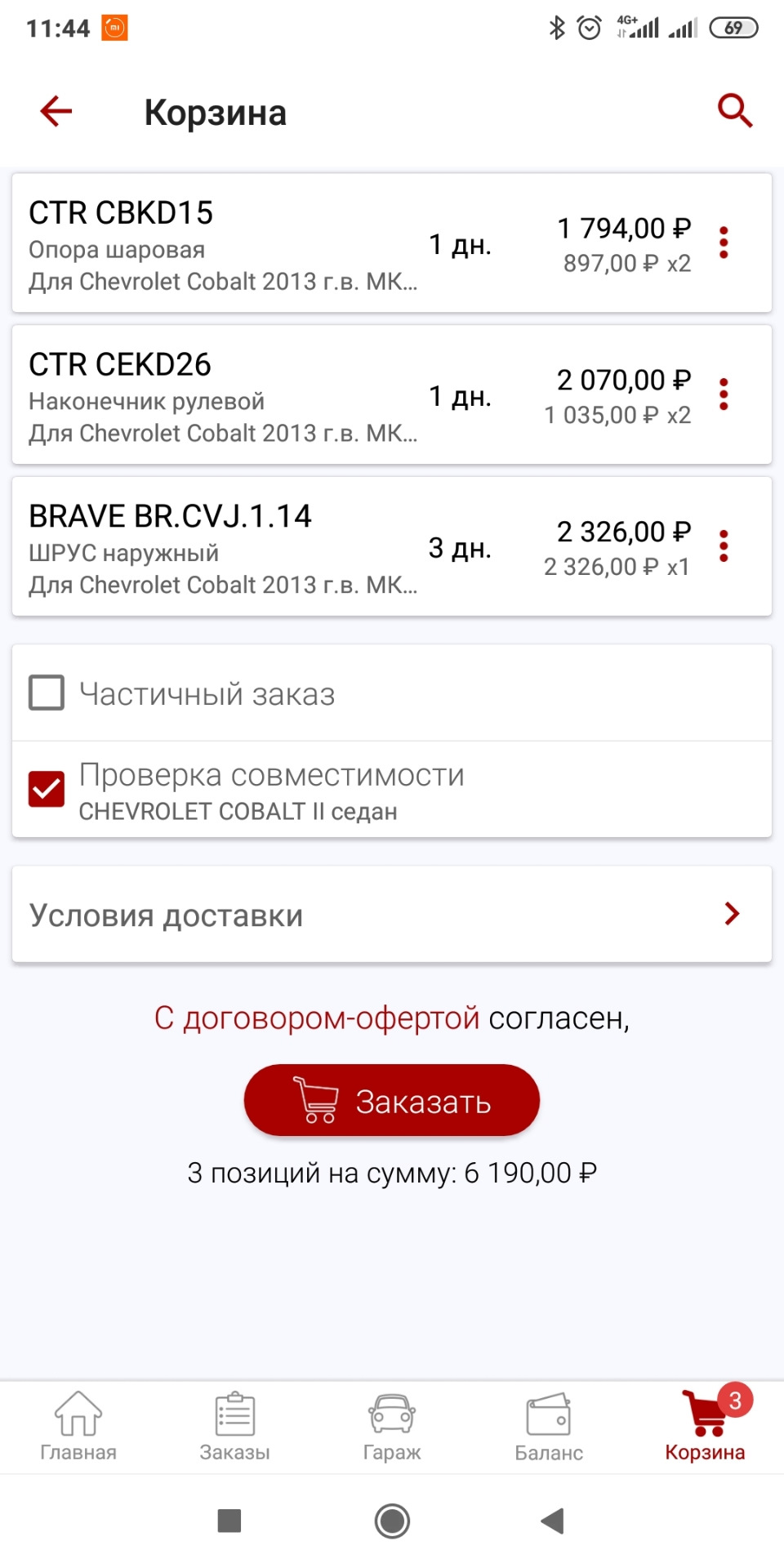Select the Корзина tab
This screenshot has width=784, height=1568.
tap(705, 1426)
